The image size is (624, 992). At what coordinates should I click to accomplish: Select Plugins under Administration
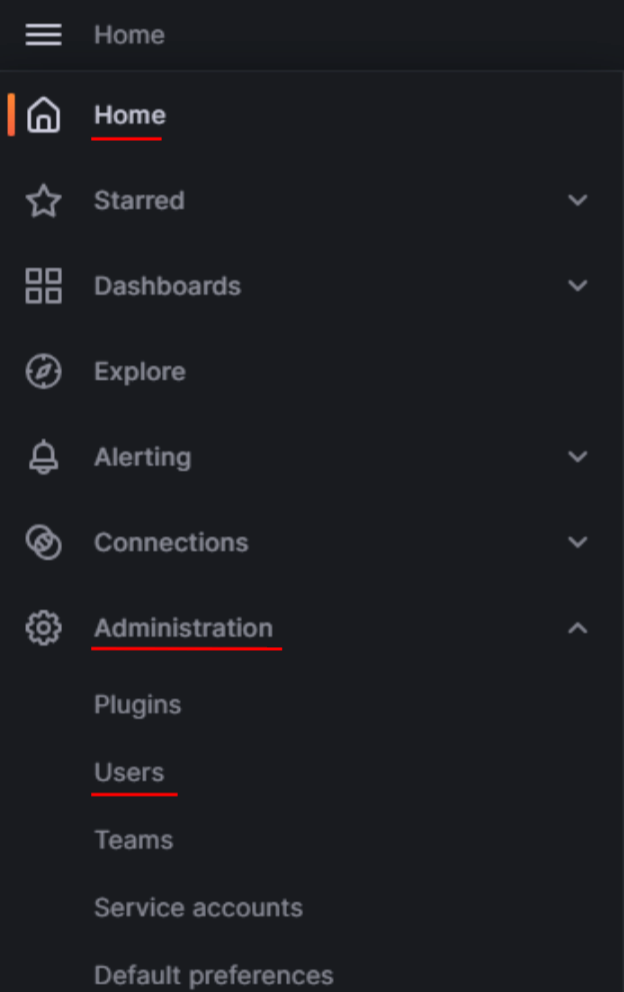pos(137,705)
